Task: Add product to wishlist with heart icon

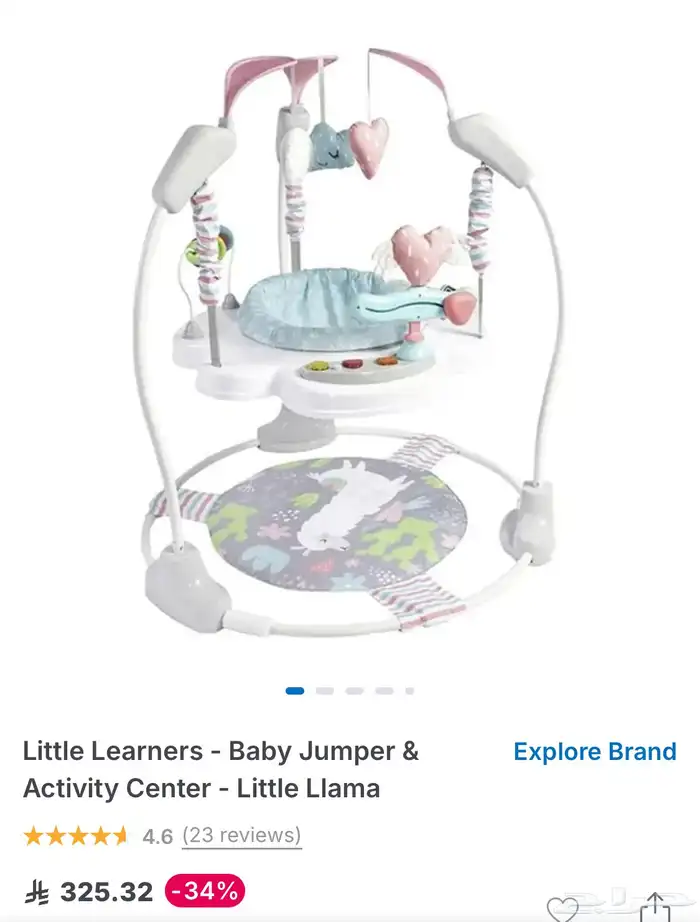Action: [563, 909]
